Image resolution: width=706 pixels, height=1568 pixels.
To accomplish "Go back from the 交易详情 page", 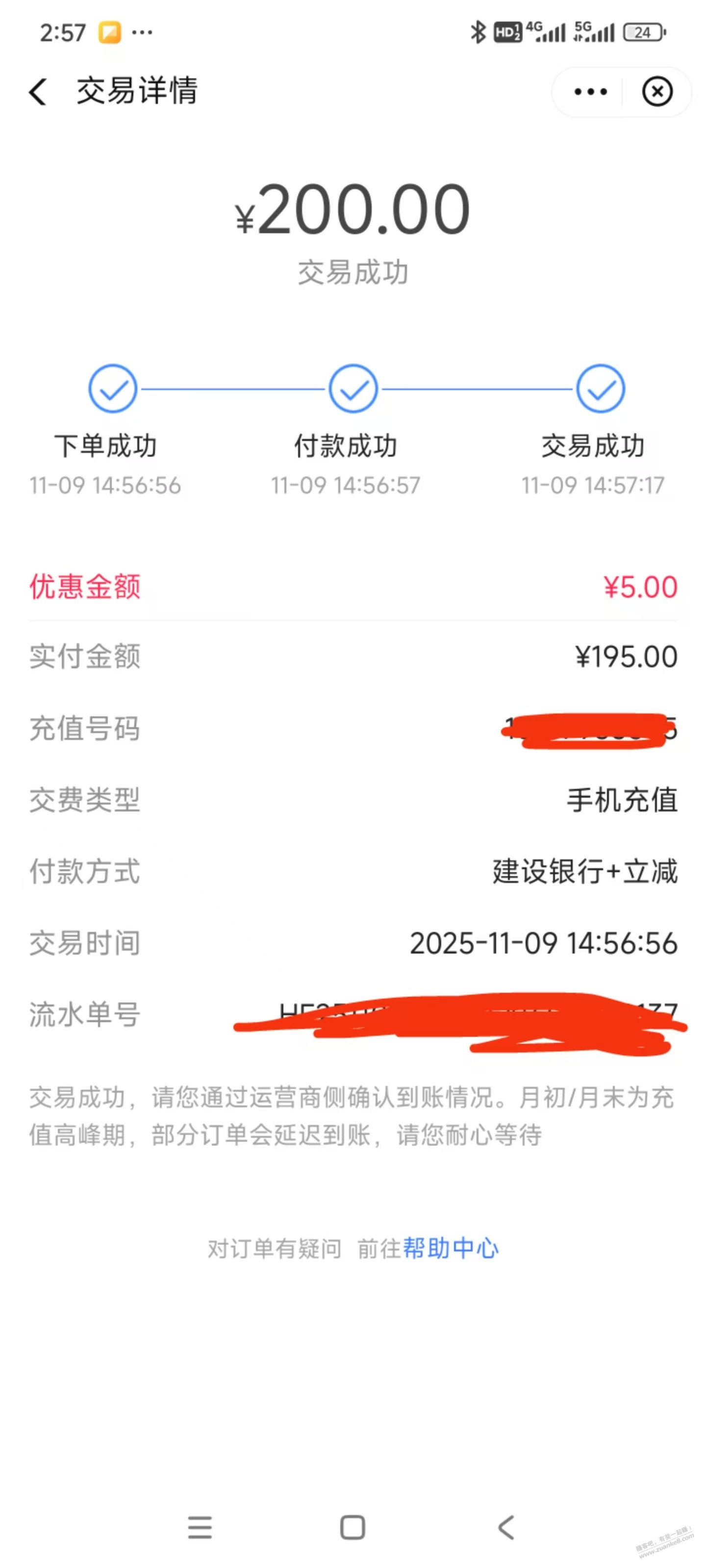I will (x=38, y=92).
